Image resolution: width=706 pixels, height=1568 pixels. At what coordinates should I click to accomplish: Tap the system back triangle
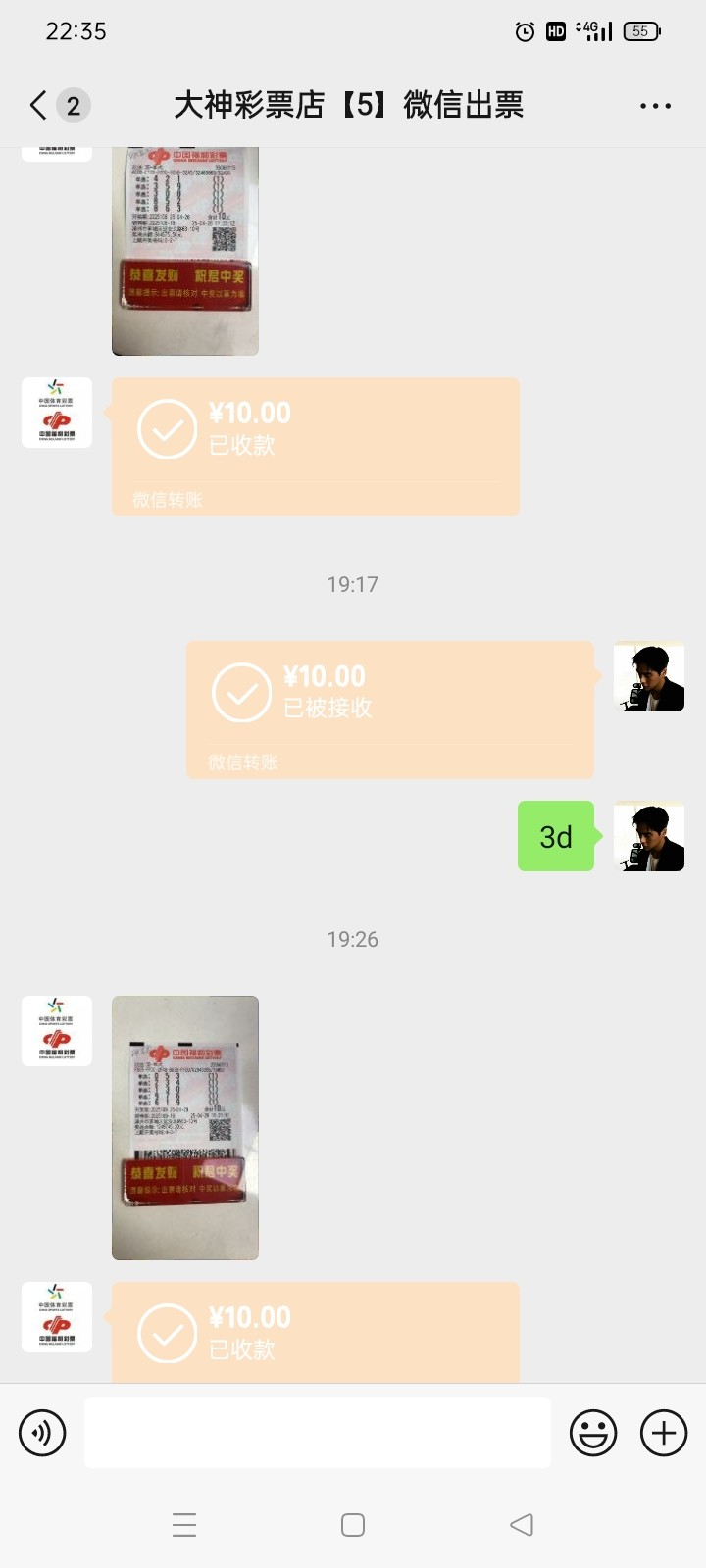[x=522, y=1525]
